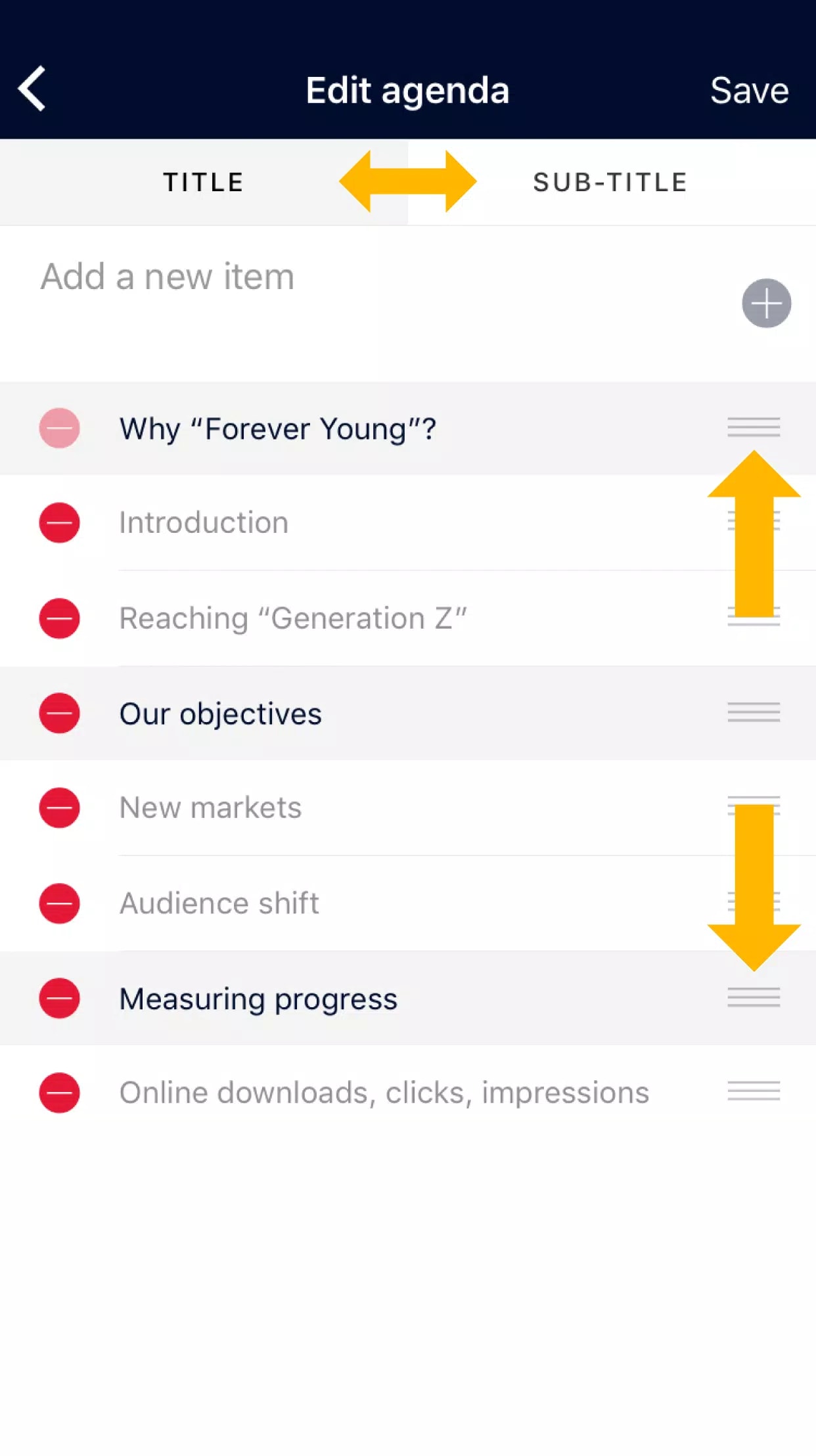The image size is (816, 1456).
Task: Remove the Introduction item
Action: coord(59,523)
